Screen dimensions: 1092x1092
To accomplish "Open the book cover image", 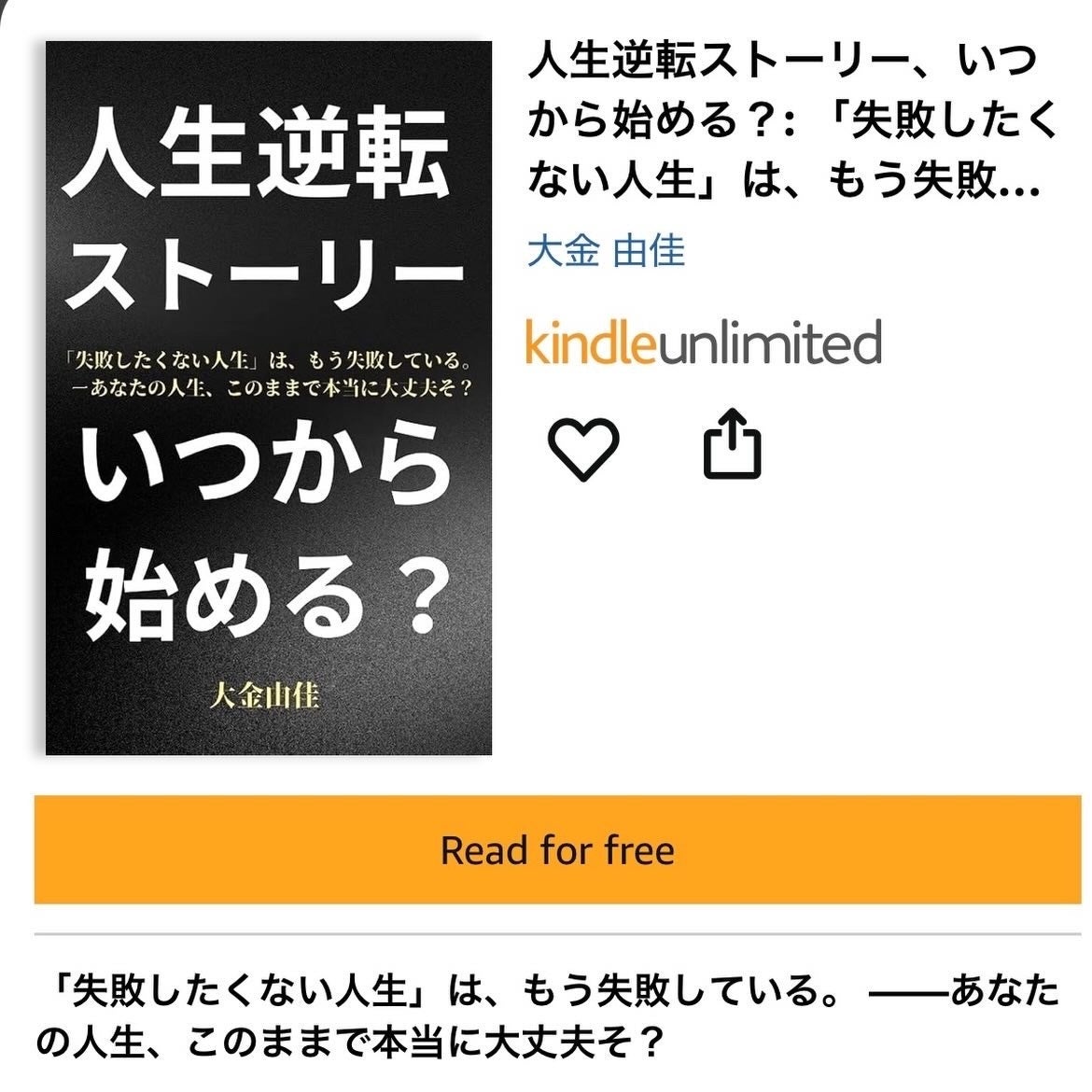I will 269,398.
